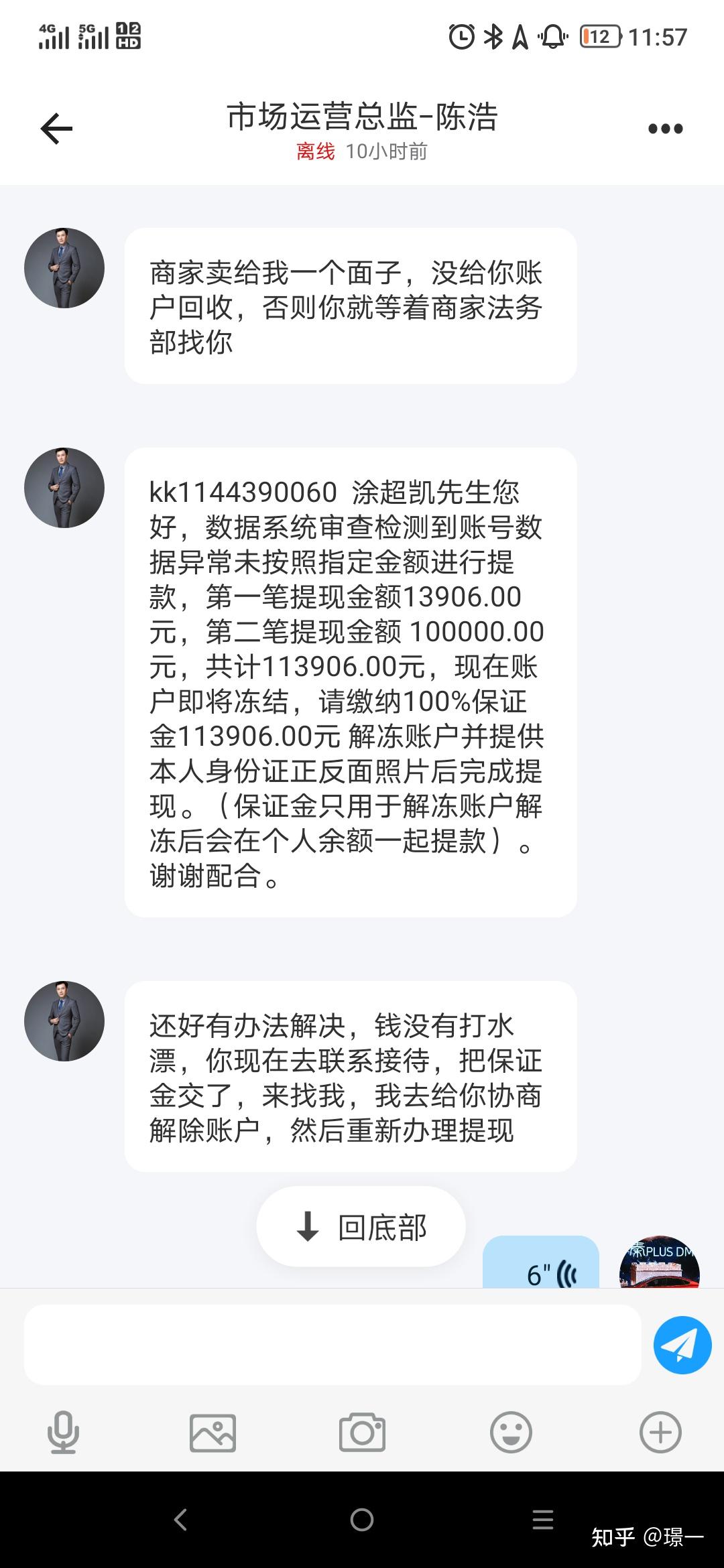Open the plus more-options icon
724x1568 pixels.
[660, 1433]
